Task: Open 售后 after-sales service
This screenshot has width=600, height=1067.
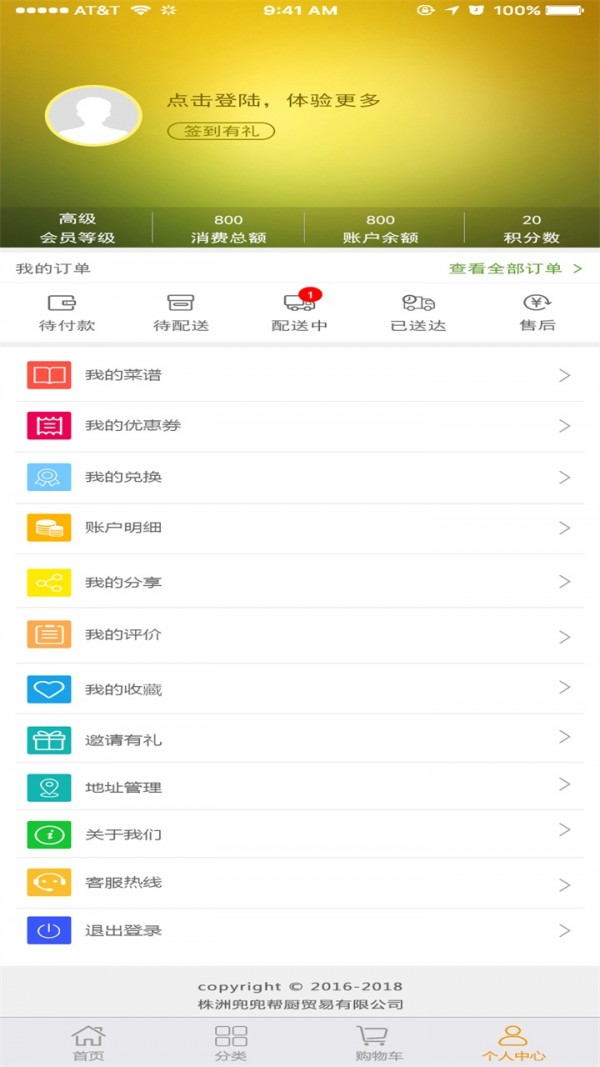Action: pyautogui.click(x=537, y=312)
